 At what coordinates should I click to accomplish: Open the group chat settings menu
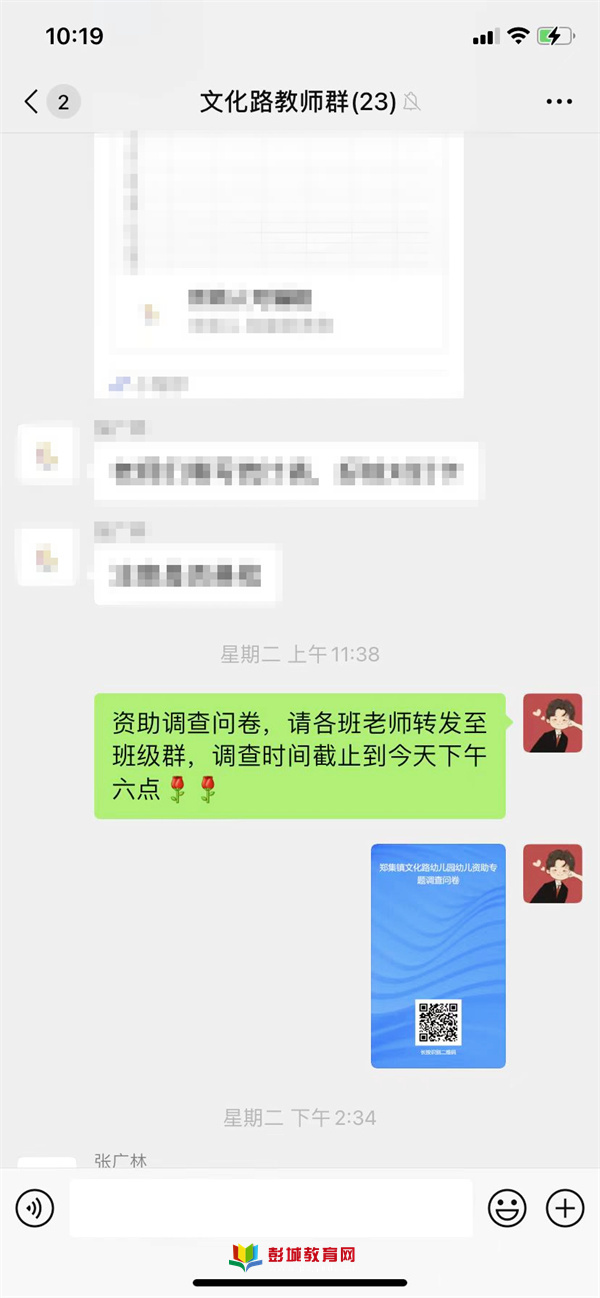click(x=559, y=101)
